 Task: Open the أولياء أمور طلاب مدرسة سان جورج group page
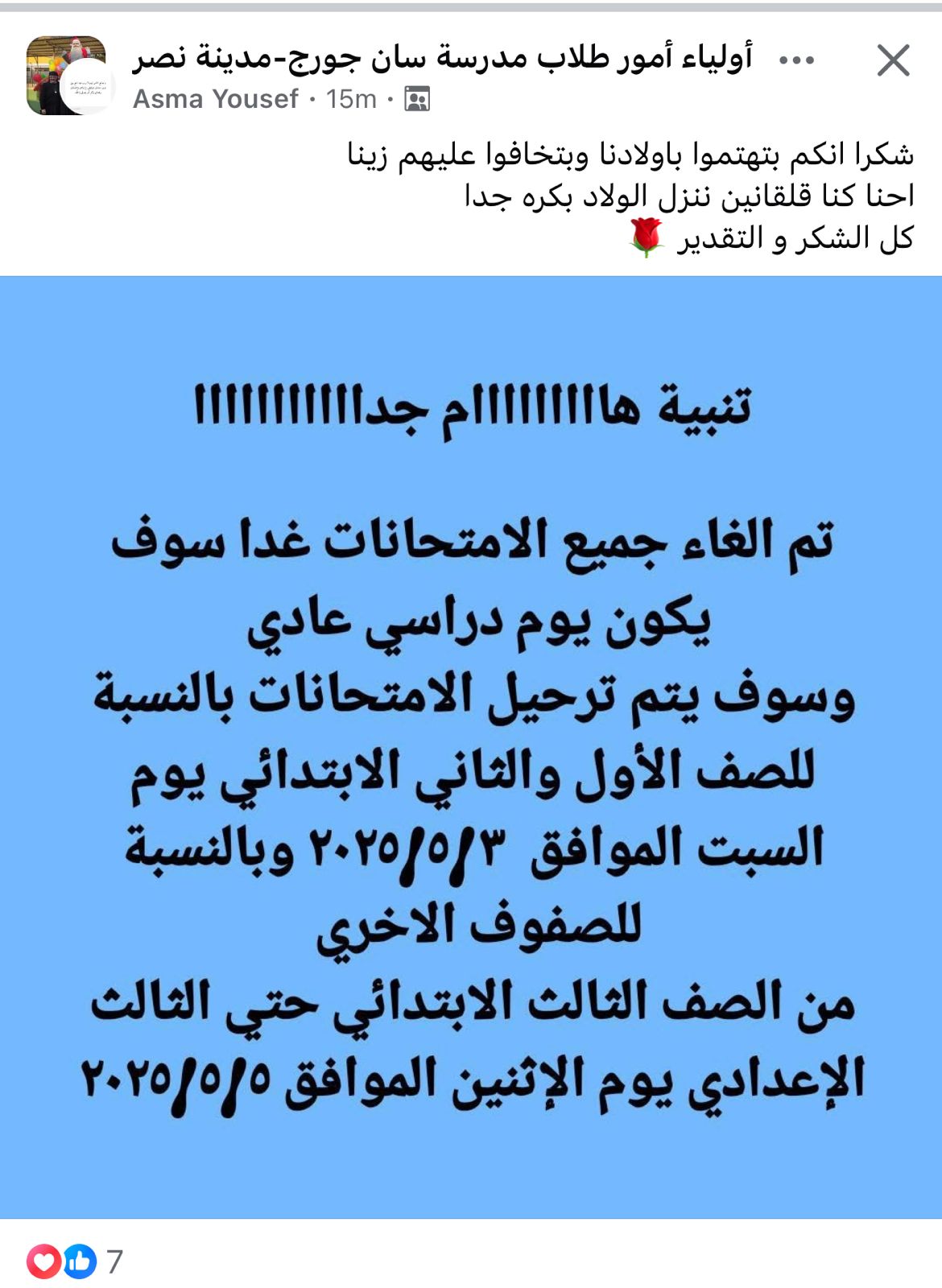pyautogui.click(x=442, y=58)
